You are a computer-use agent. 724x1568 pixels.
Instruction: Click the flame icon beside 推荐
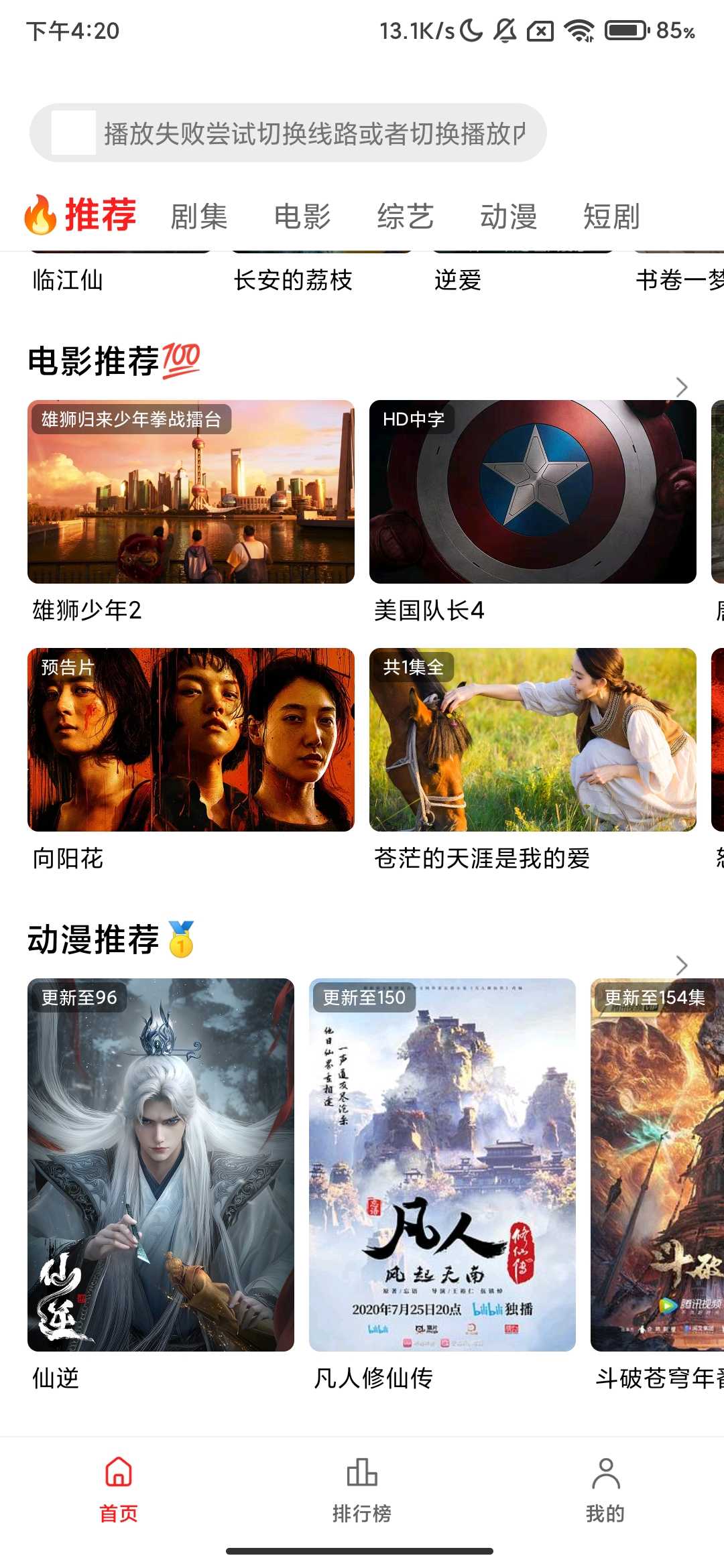click(40, 214)
